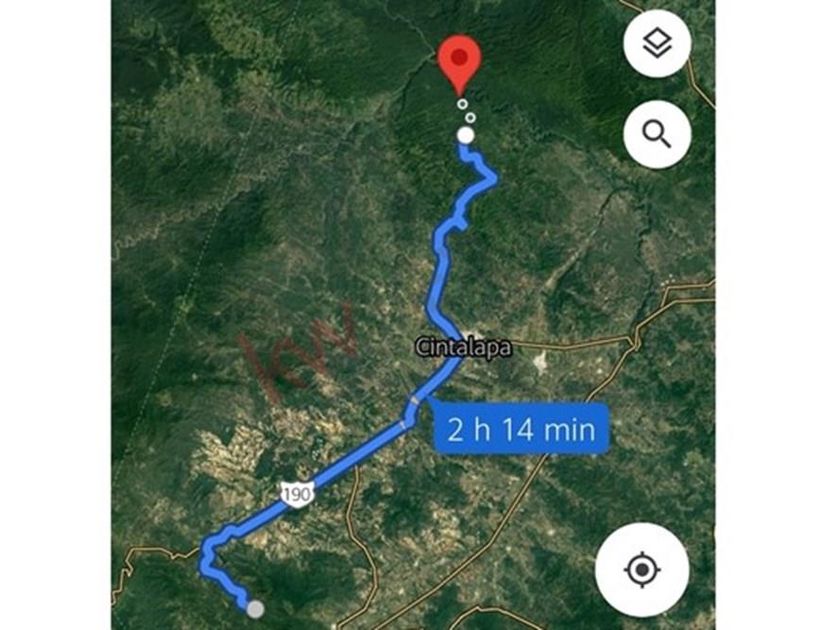The height and width of the screenshot is (630, 840).
Task: Open the map layers selector
Action: click(x=656, y=44)
